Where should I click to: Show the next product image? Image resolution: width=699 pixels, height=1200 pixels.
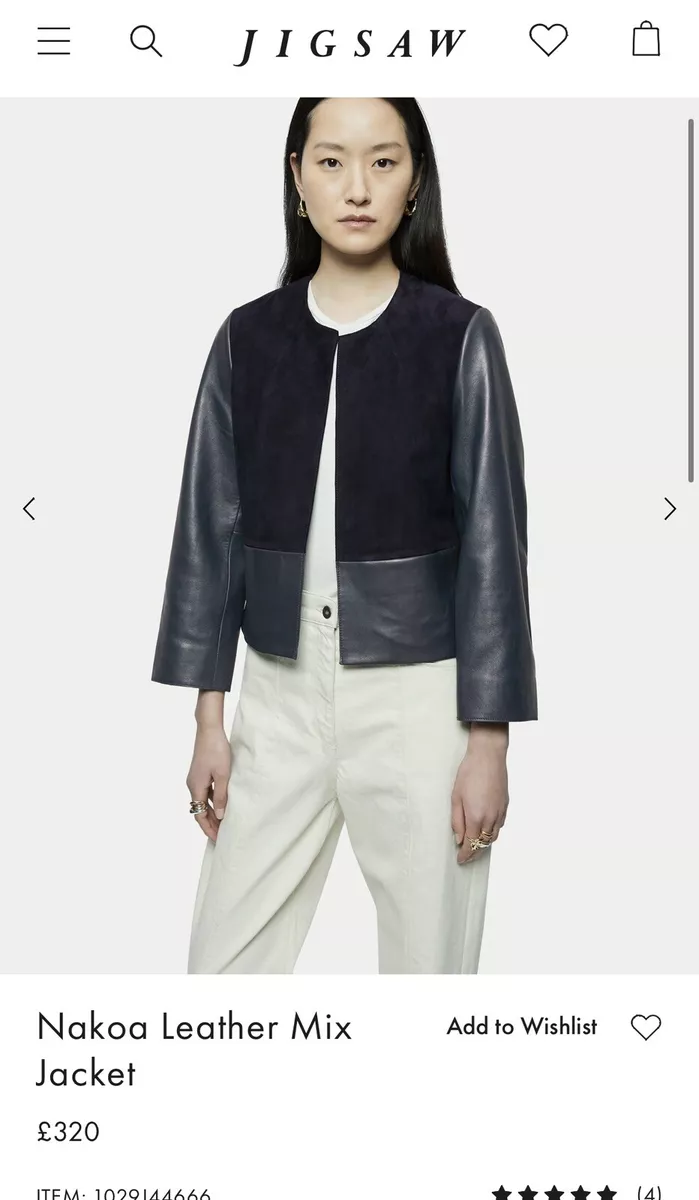[670, 509]
